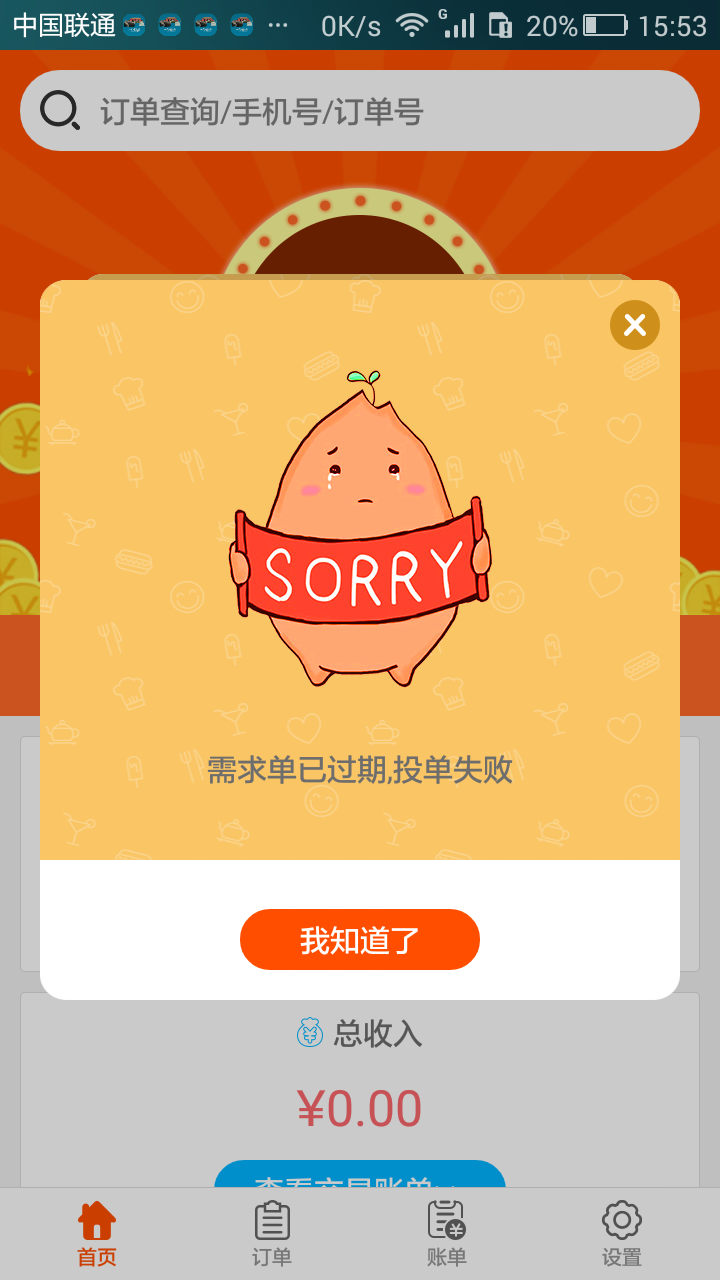Switch to the 首页 tab

coord(97,1234)
